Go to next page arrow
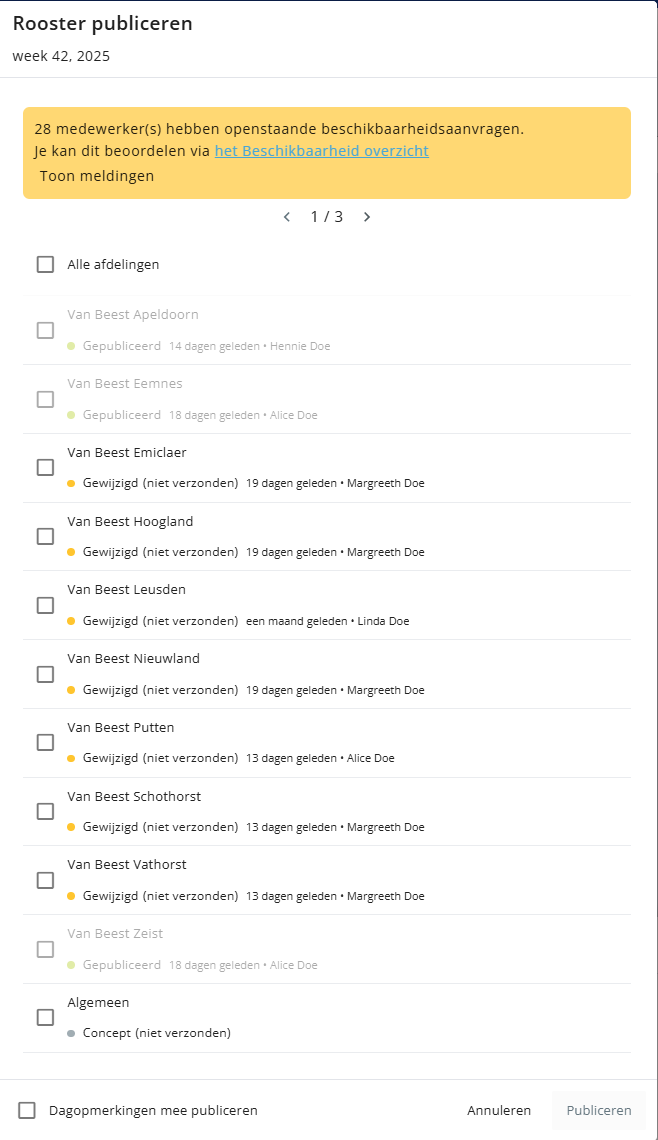Image resolution: width=658 pixels, height=1140 pixels. pyautogui.click(x=367, y=217)
